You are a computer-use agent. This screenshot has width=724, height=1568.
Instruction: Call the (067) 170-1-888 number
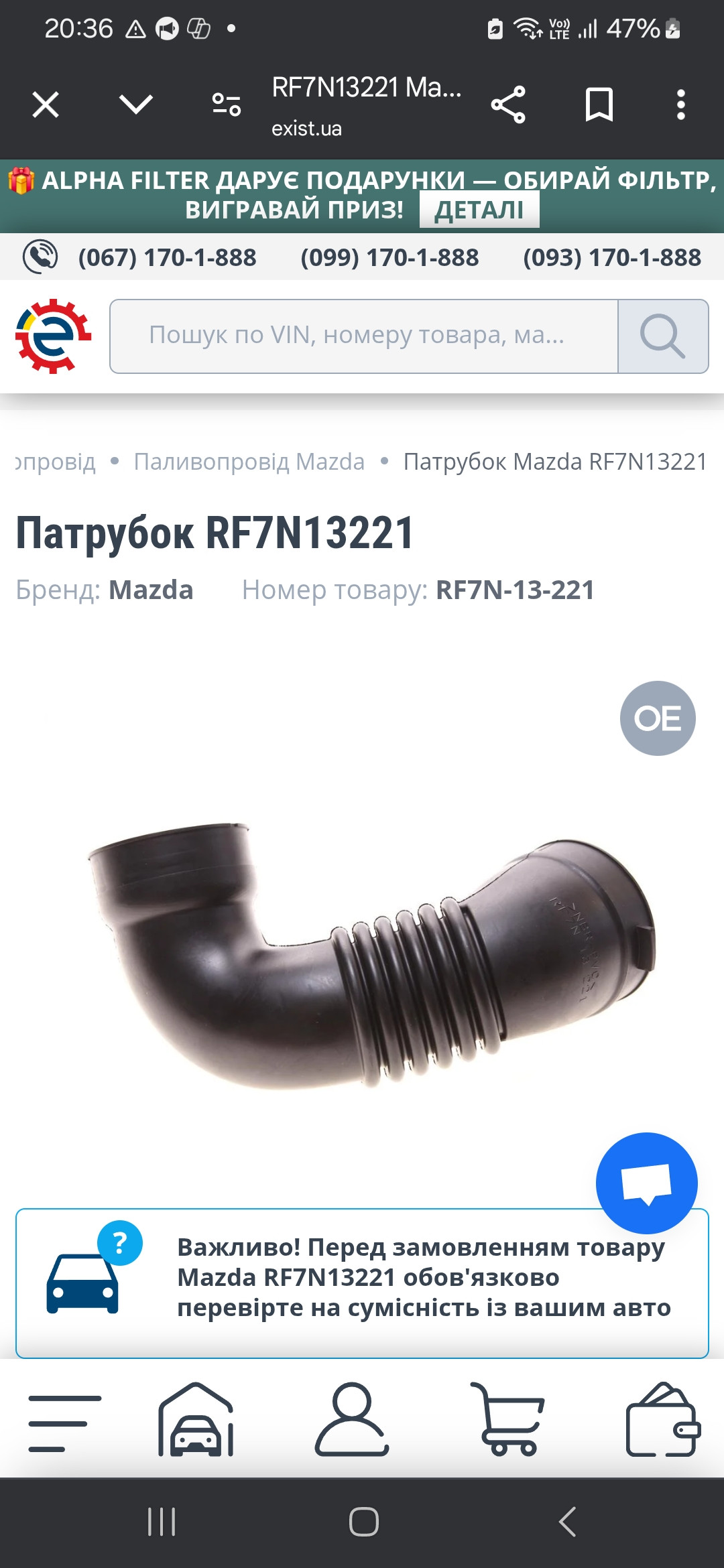[x=167, y=257]
